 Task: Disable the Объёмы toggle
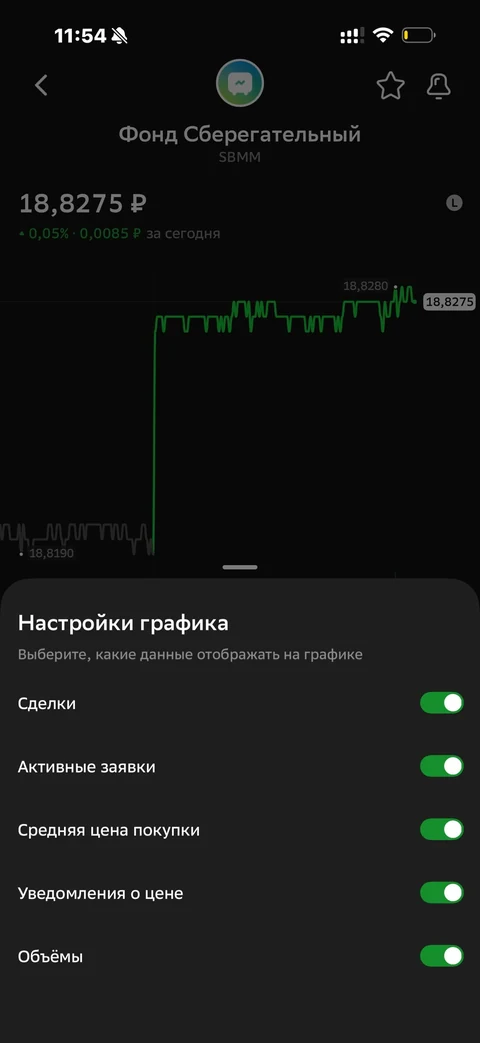click(x=441, y=957)
